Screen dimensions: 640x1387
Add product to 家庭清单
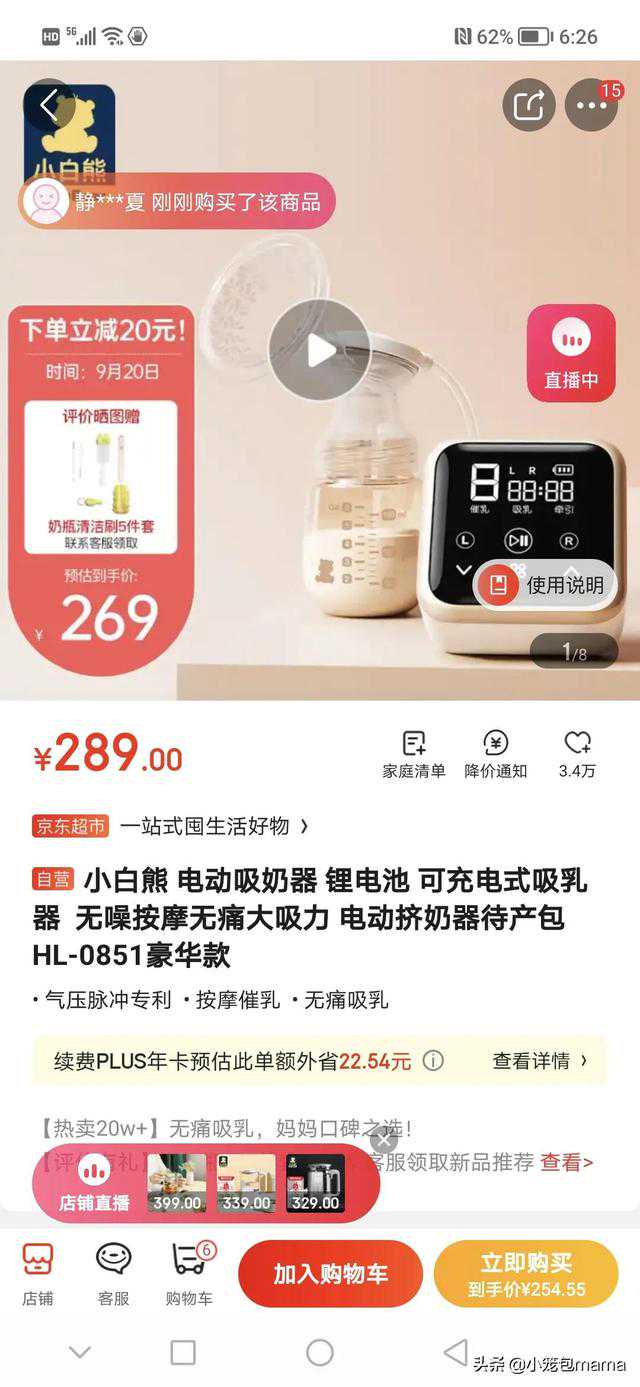[x=414, y=753]
